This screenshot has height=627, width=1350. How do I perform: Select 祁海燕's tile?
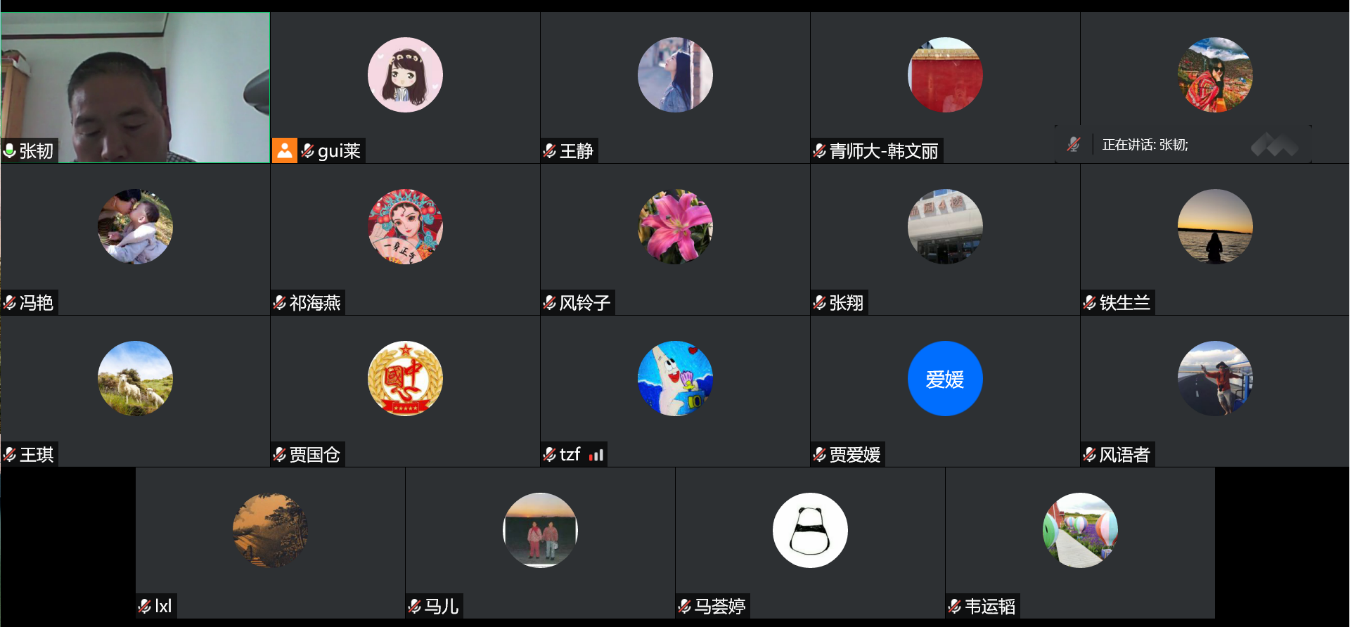pyautogui.click(x=405, y=240)
